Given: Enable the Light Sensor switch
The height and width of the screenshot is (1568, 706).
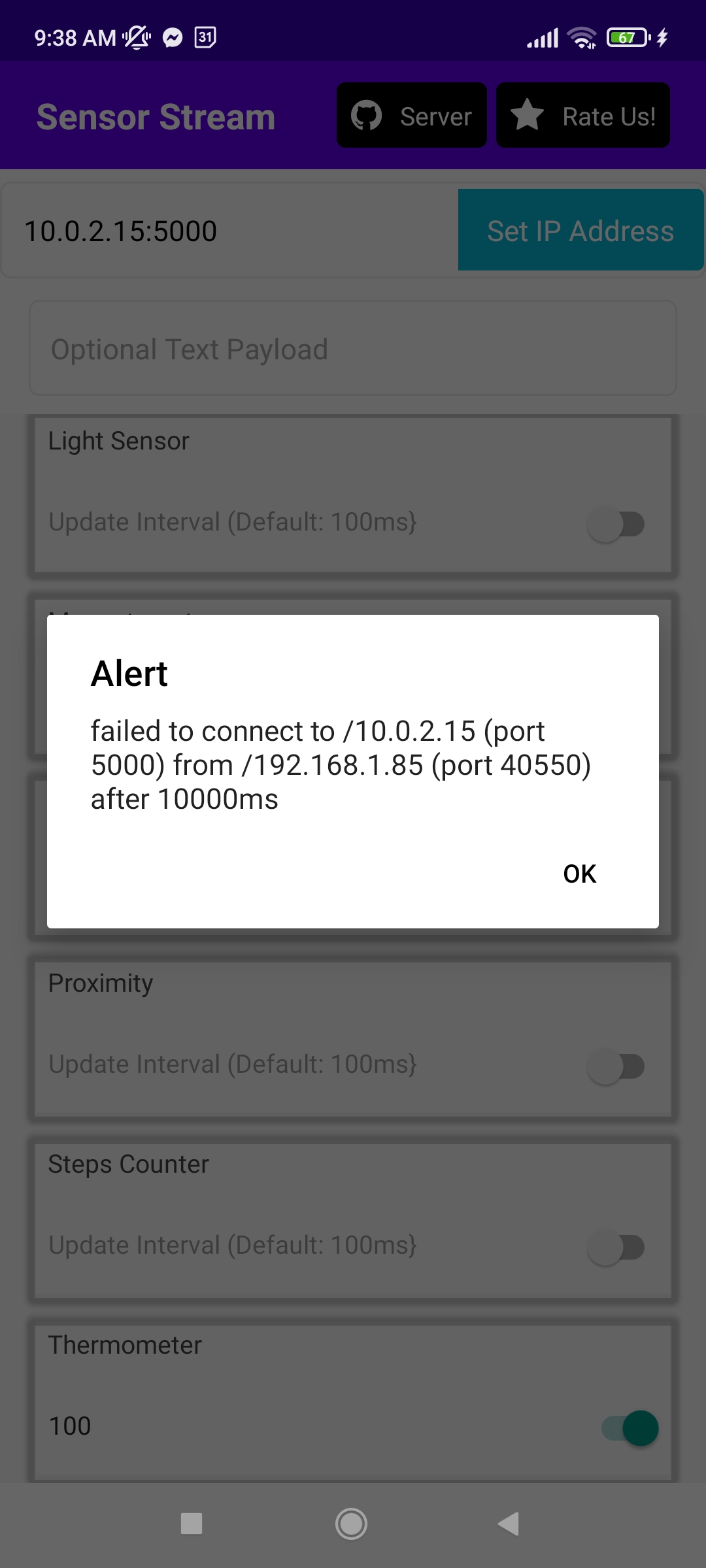Looking at the screenshot, I should (616, 524).
